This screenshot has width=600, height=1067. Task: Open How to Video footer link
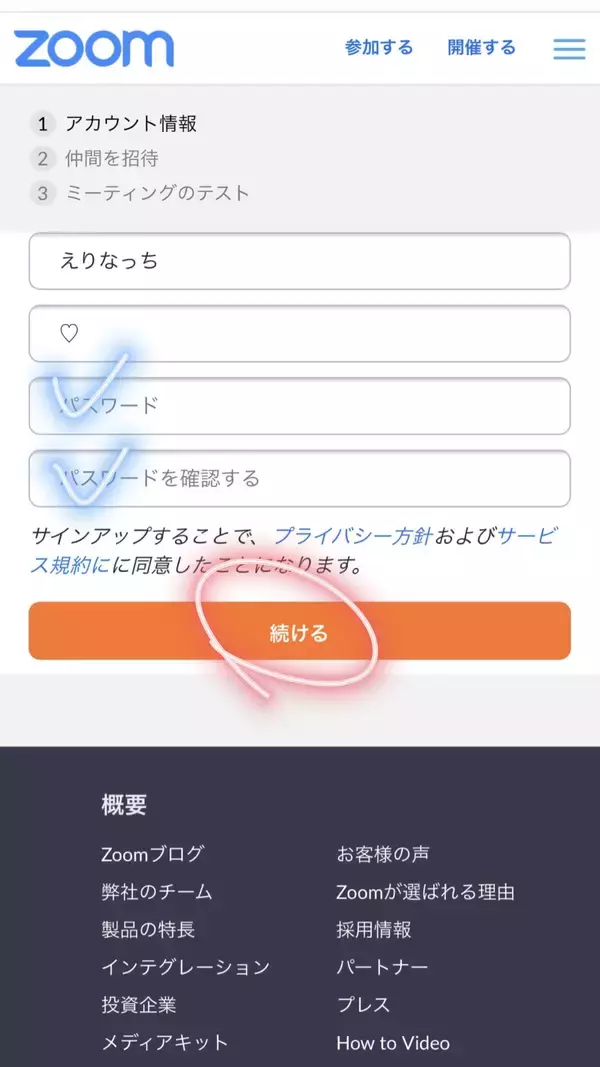[x=392, y=1043]
